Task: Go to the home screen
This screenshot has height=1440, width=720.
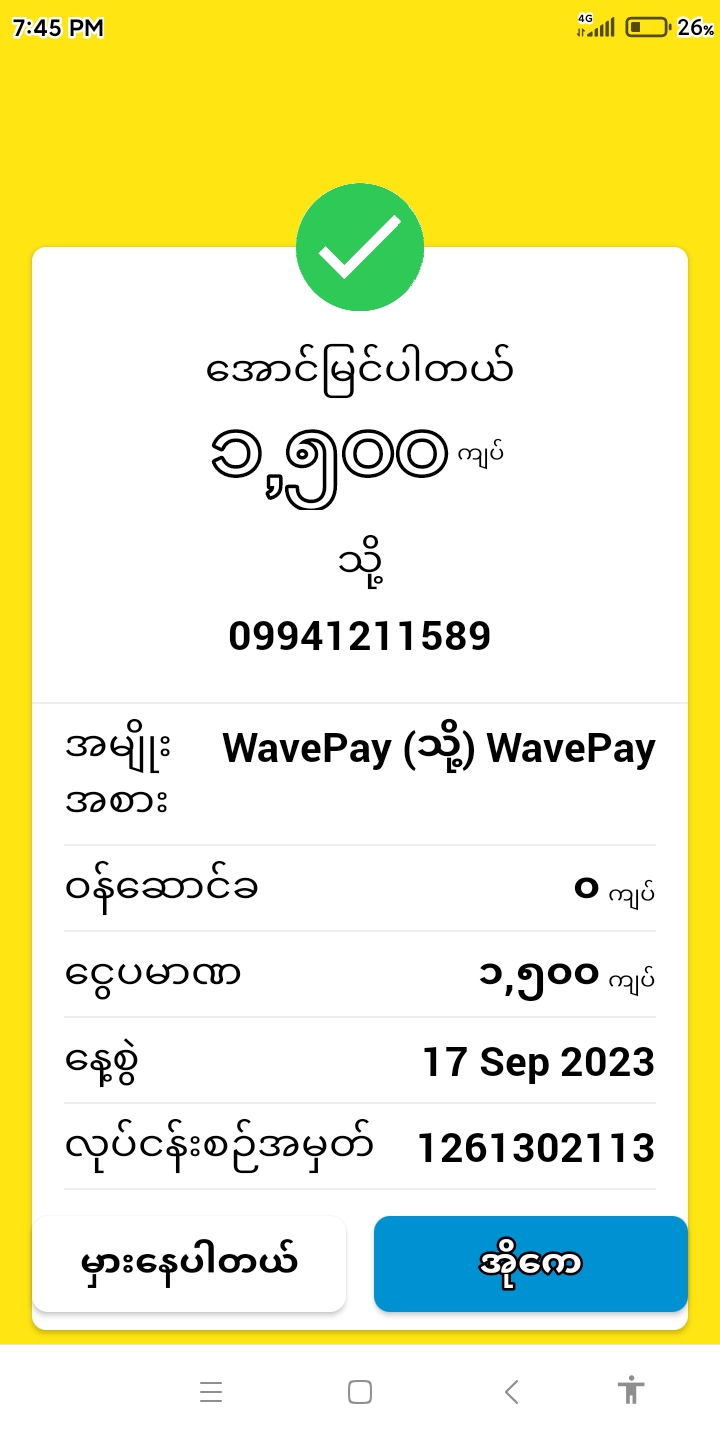Action: [360, 1391]
